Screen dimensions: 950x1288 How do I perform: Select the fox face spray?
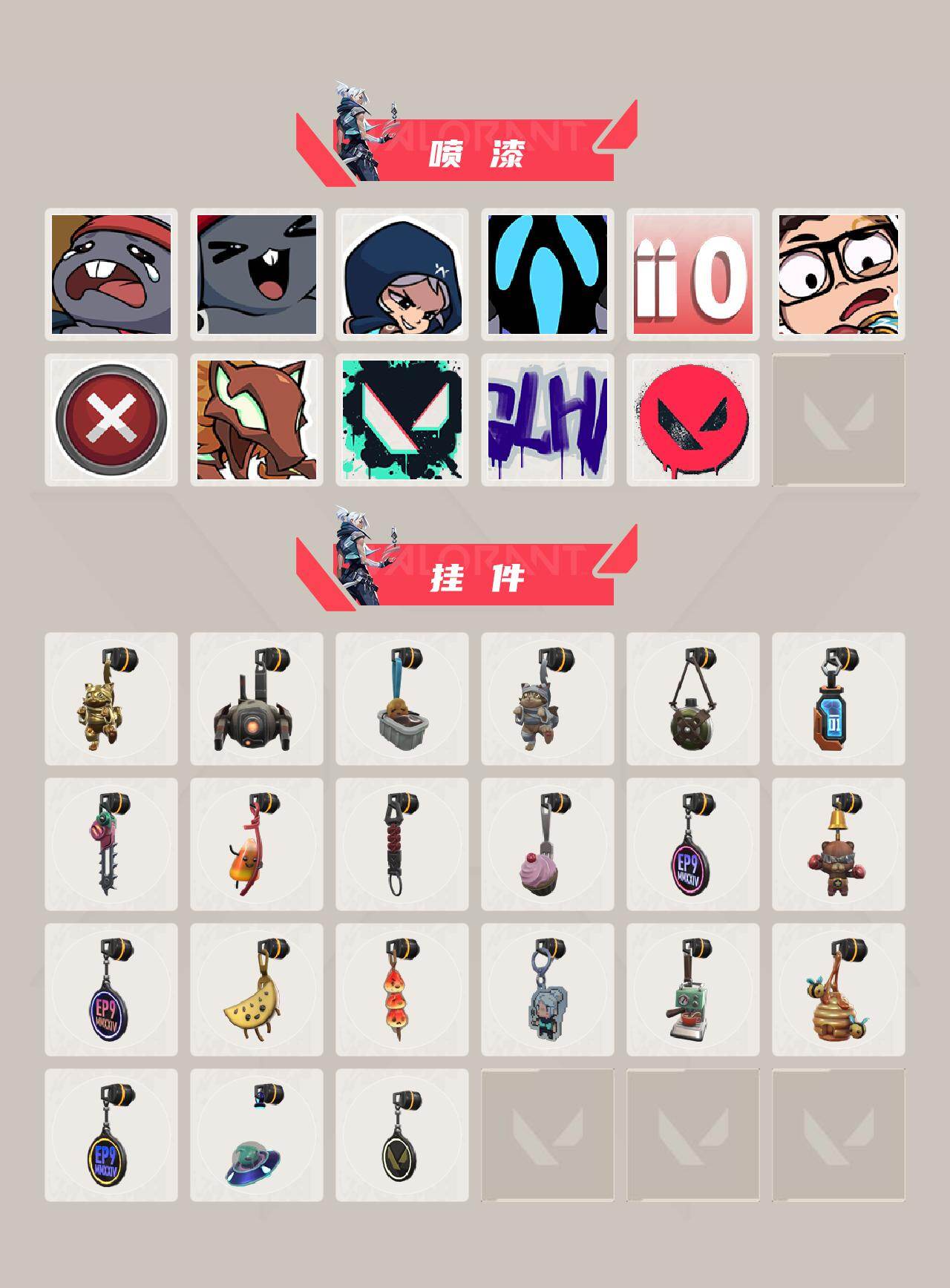click(258, 419)
